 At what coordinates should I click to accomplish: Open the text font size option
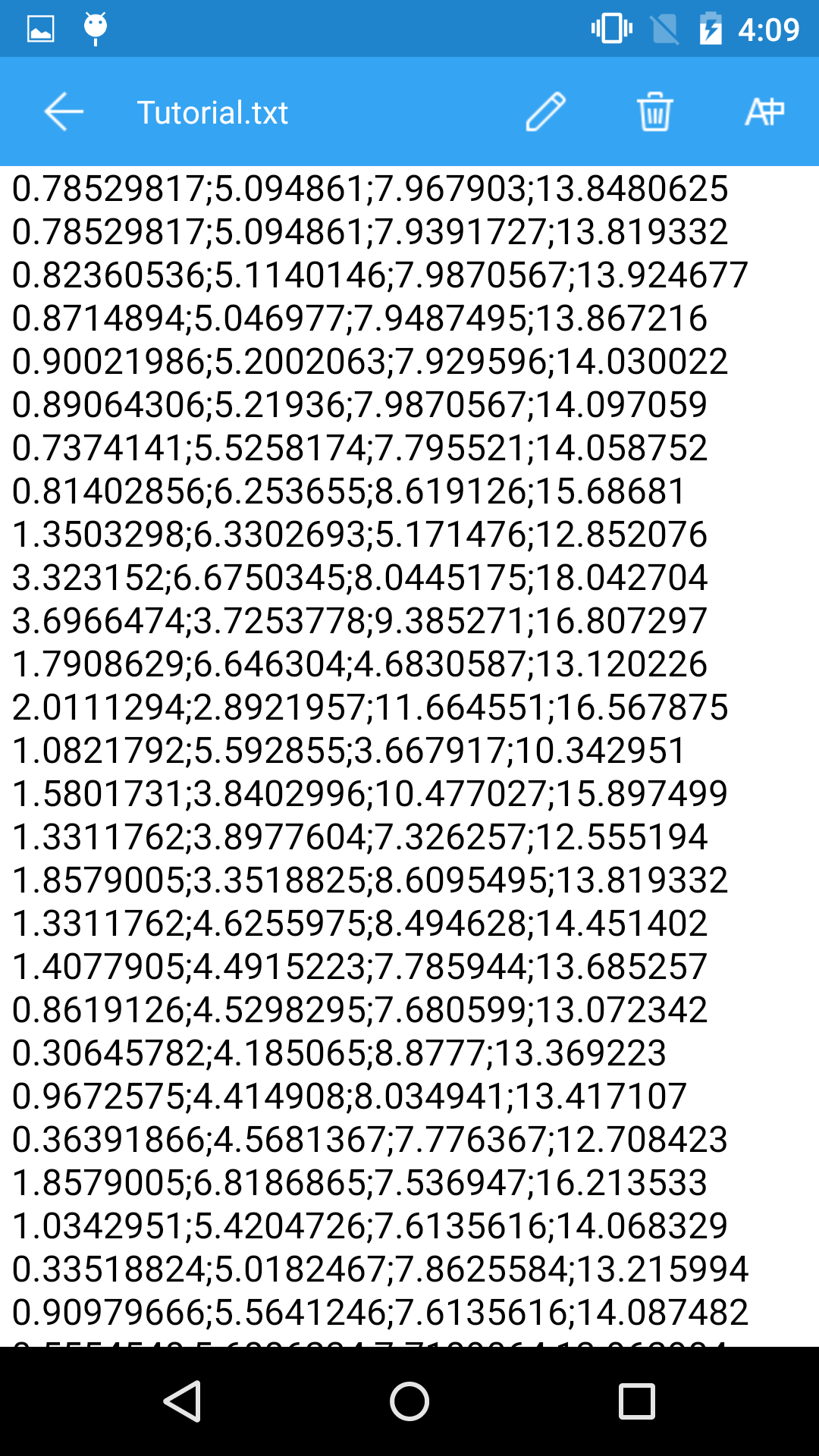764,111
